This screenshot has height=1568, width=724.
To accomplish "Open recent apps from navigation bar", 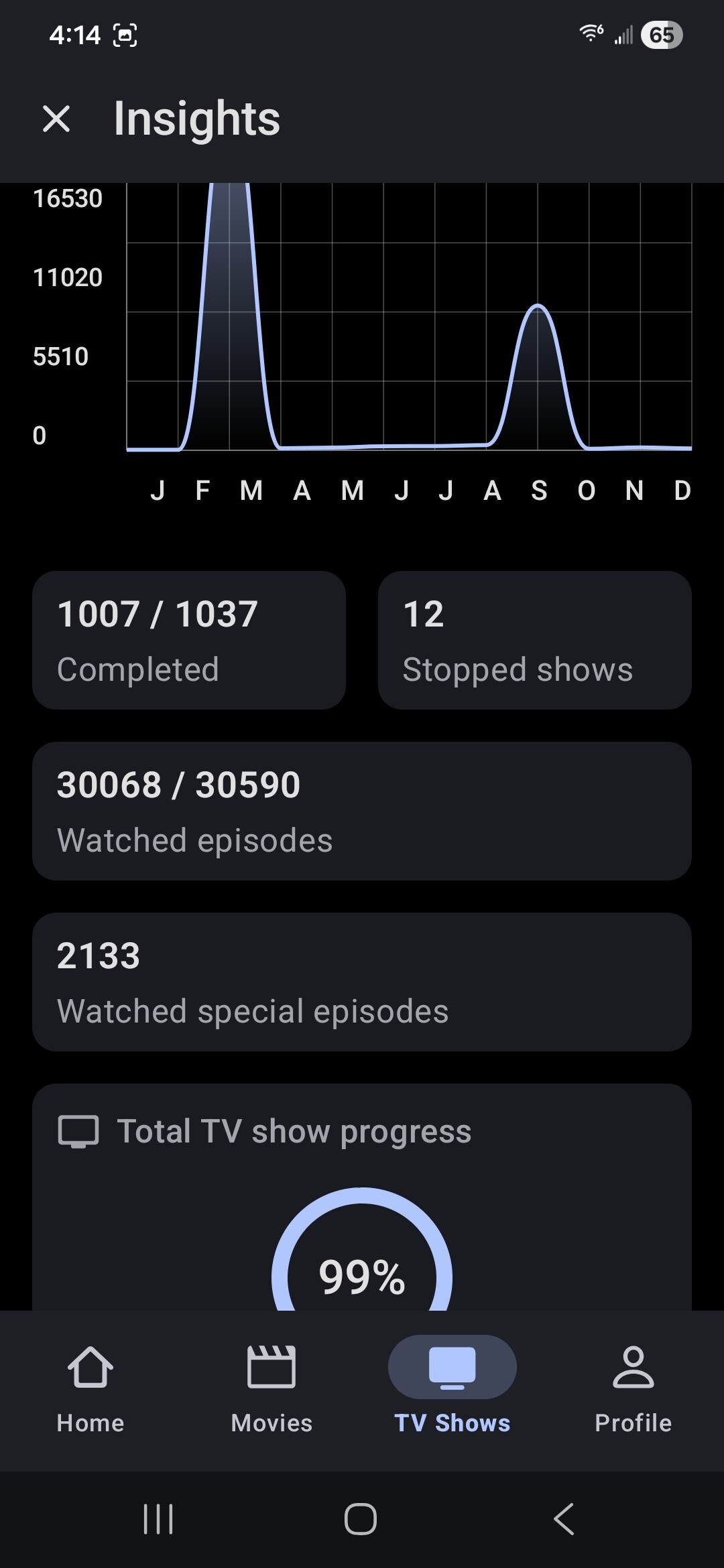I will (159, 1518).
